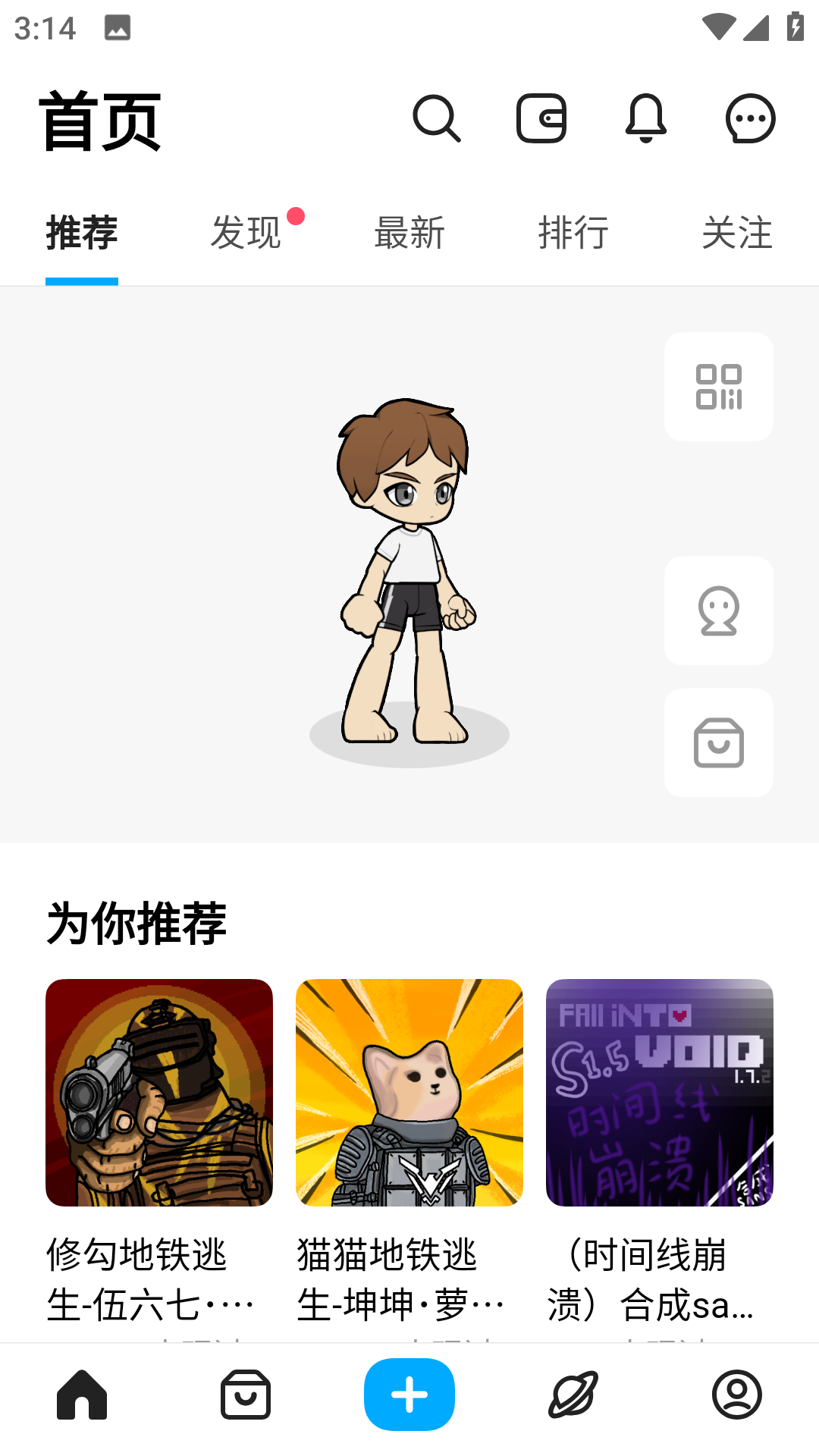
Task: Open the character face customization button
Action: tap(718, 610)
